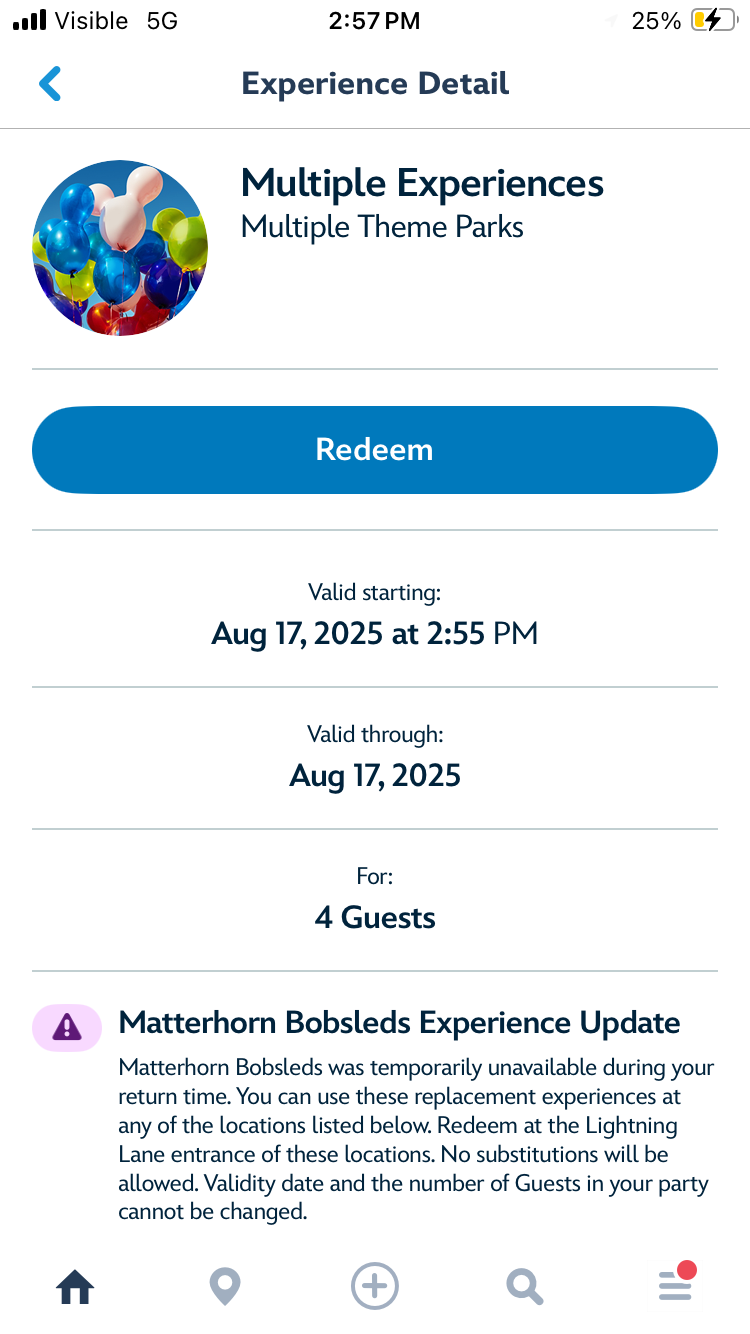Open the search icon

(525, 1287)
